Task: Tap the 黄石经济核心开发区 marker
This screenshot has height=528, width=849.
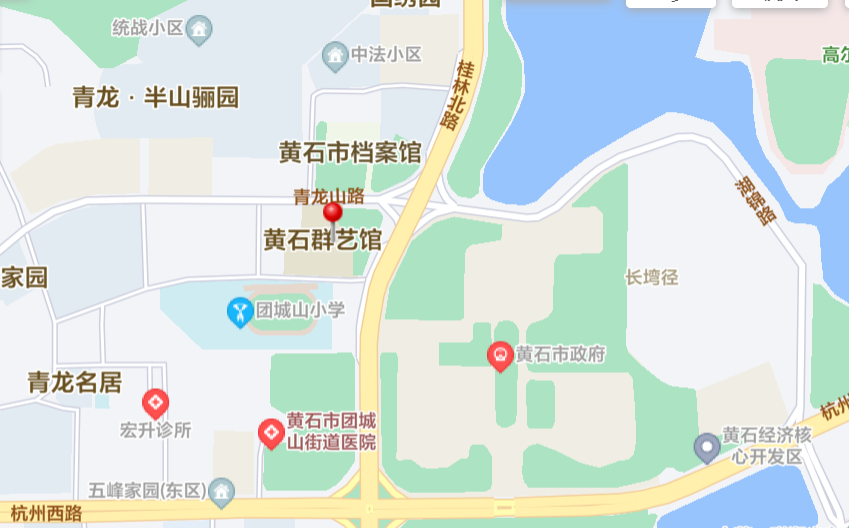Action: (707, 446)
